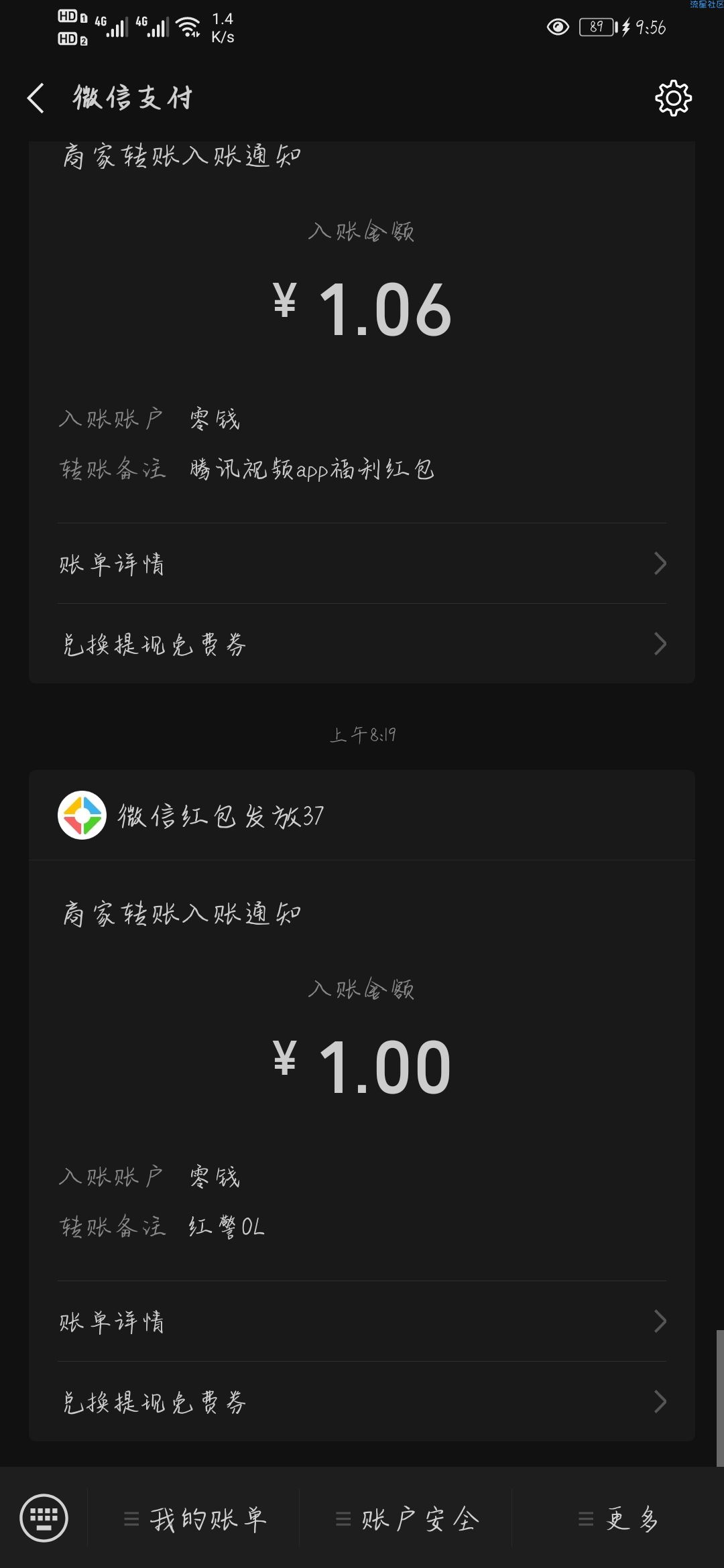
Task: Open the 我的账单 menu
Action: point(194,1519)
